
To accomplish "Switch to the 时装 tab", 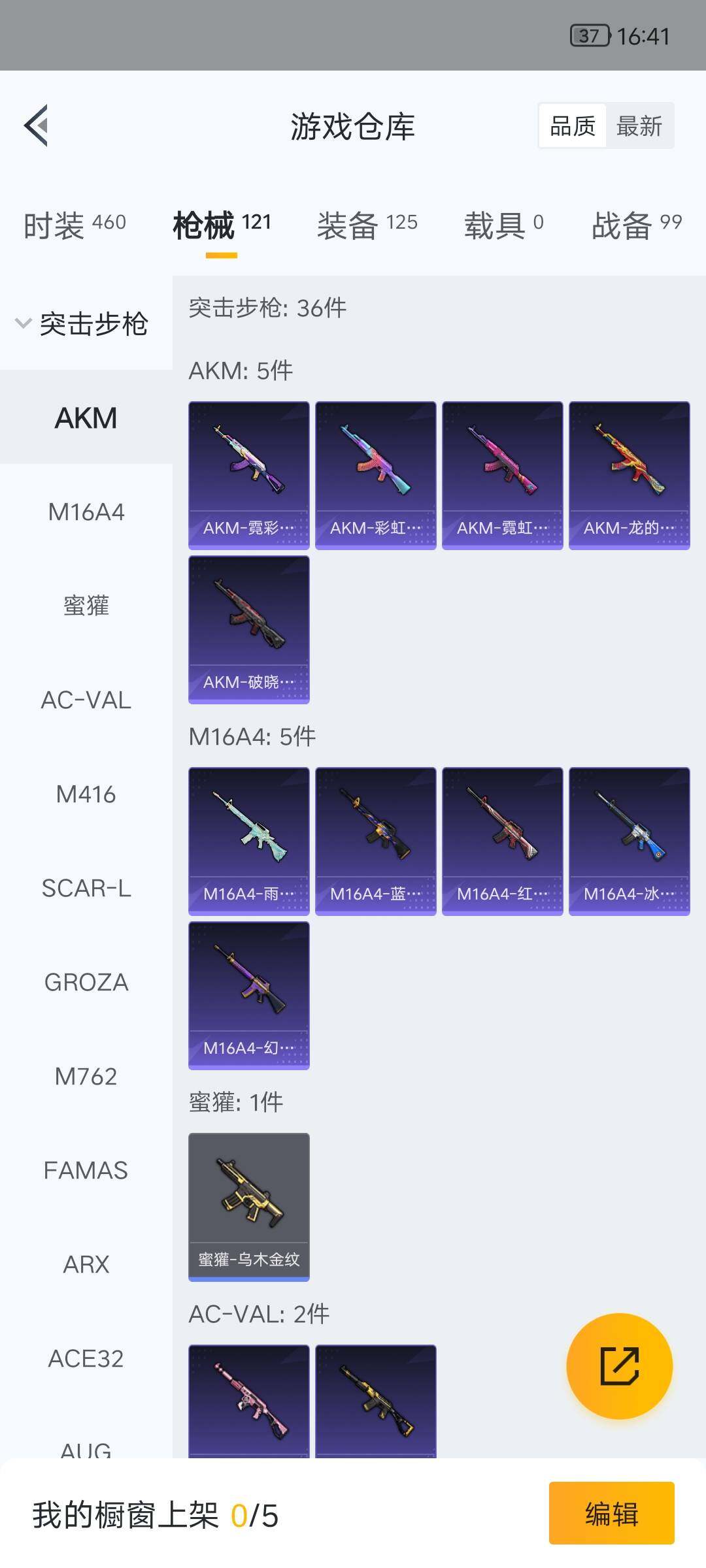I will (x=75, y=225).
